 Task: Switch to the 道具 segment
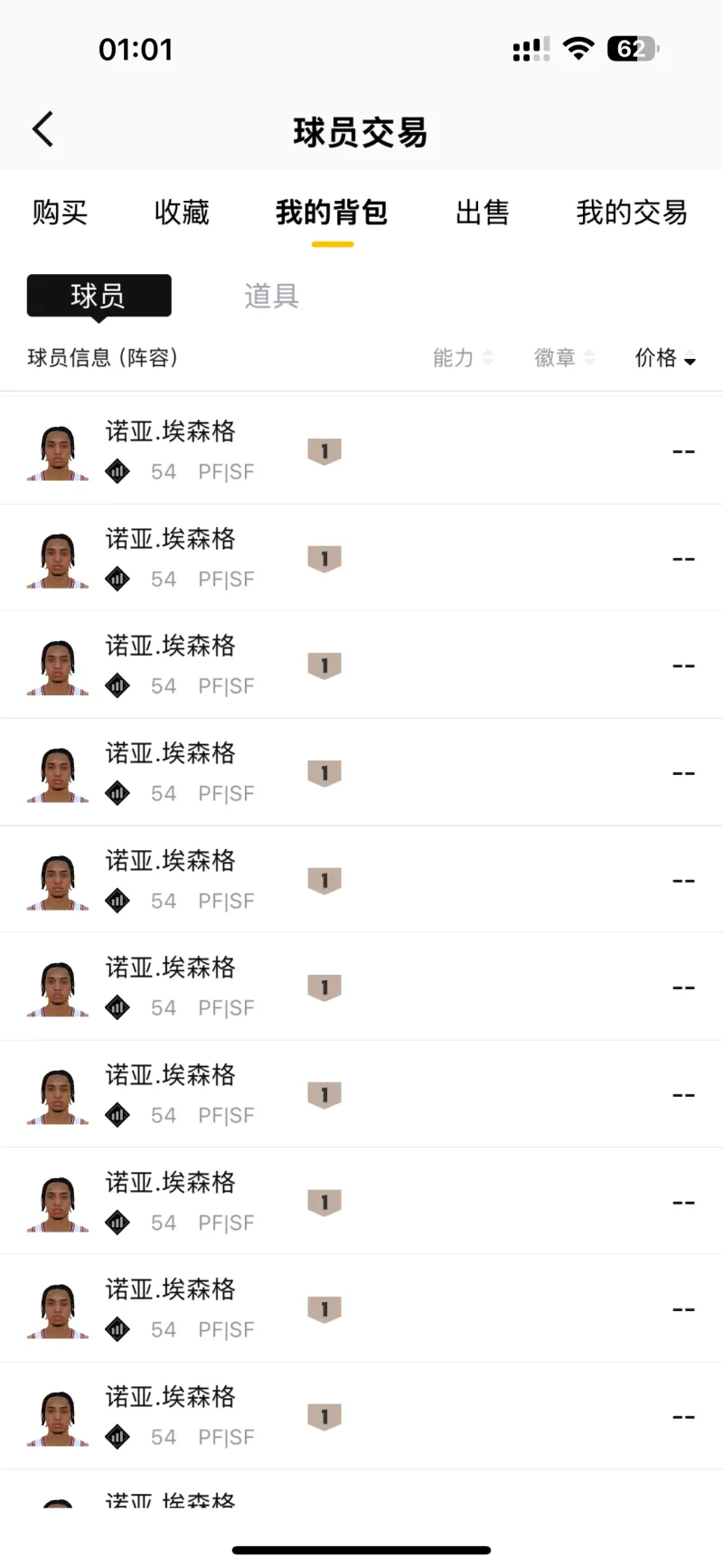(x=271, y=296)
